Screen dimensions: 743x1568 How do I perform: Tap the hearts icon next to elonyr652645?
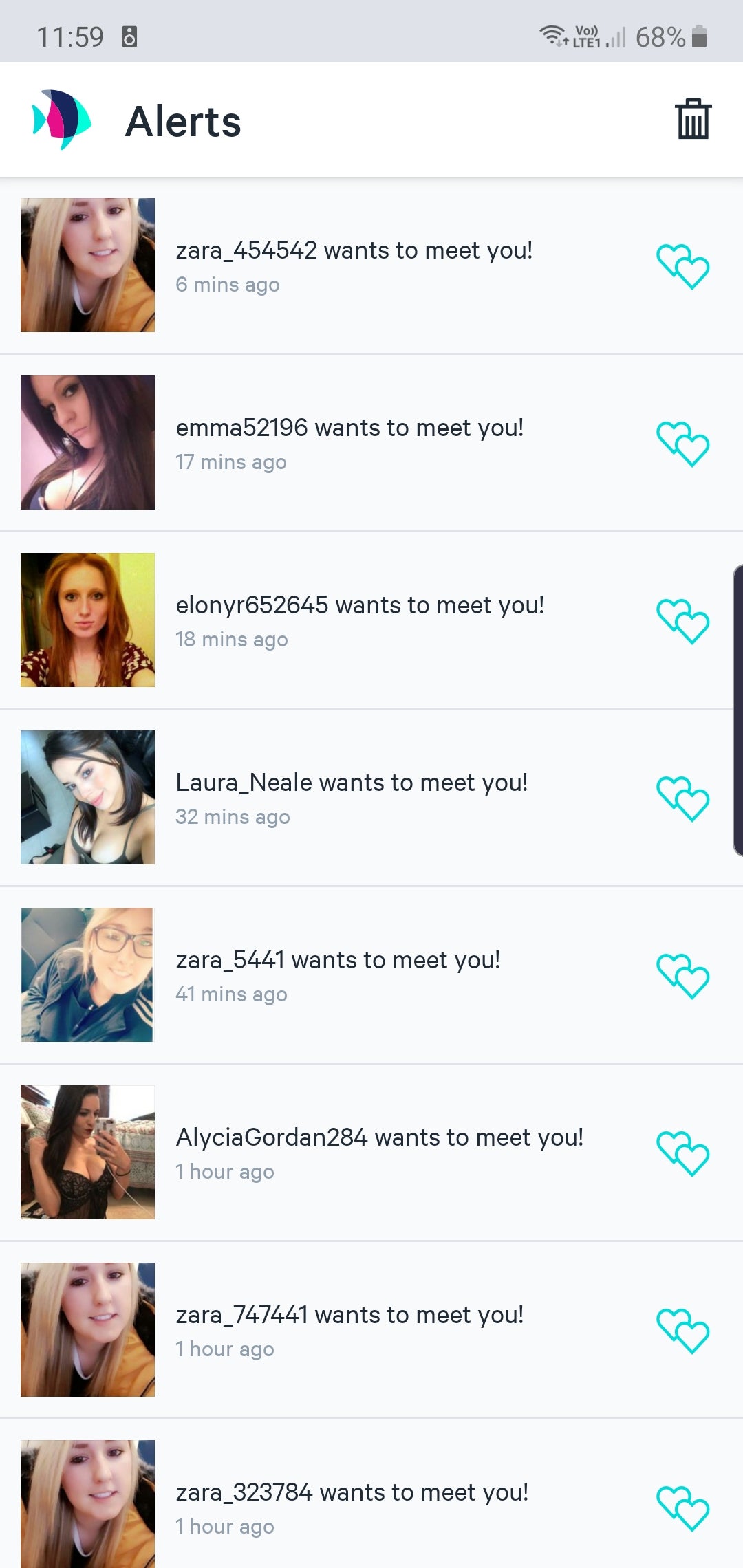coord(682,621)
